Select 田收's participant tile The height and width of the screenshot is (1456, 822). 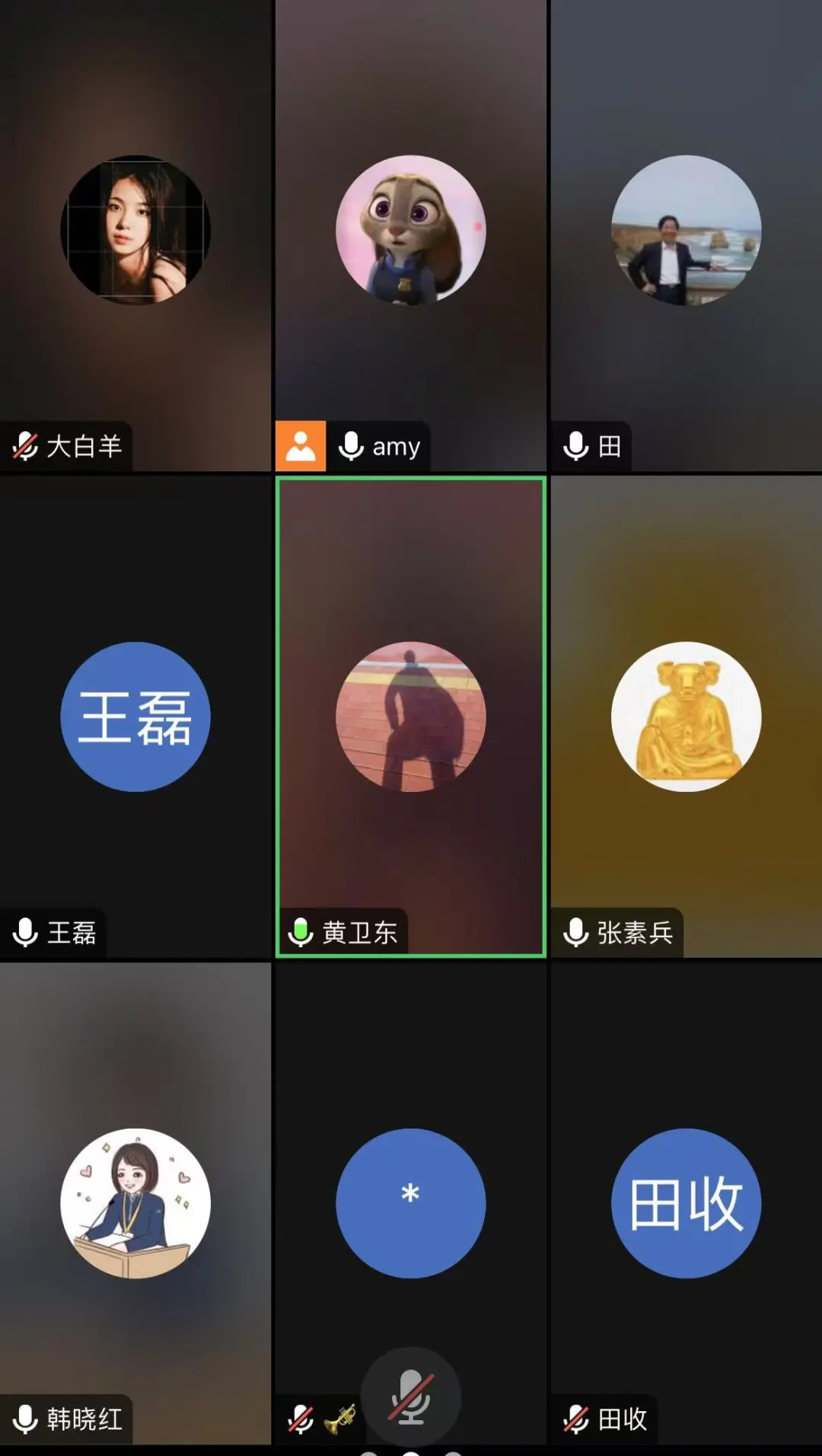click(x=686, y=1203)
